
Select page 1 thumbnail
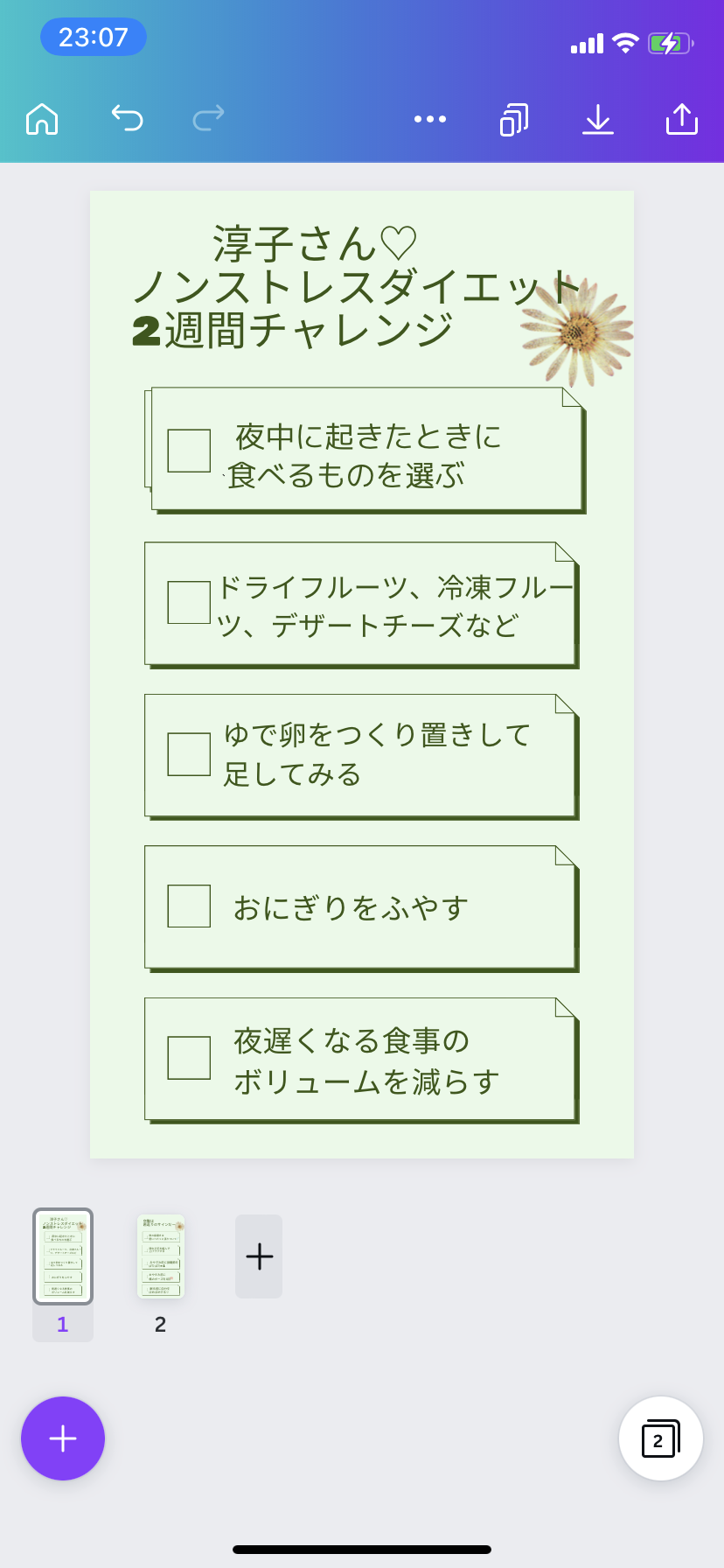point(63,1256)
